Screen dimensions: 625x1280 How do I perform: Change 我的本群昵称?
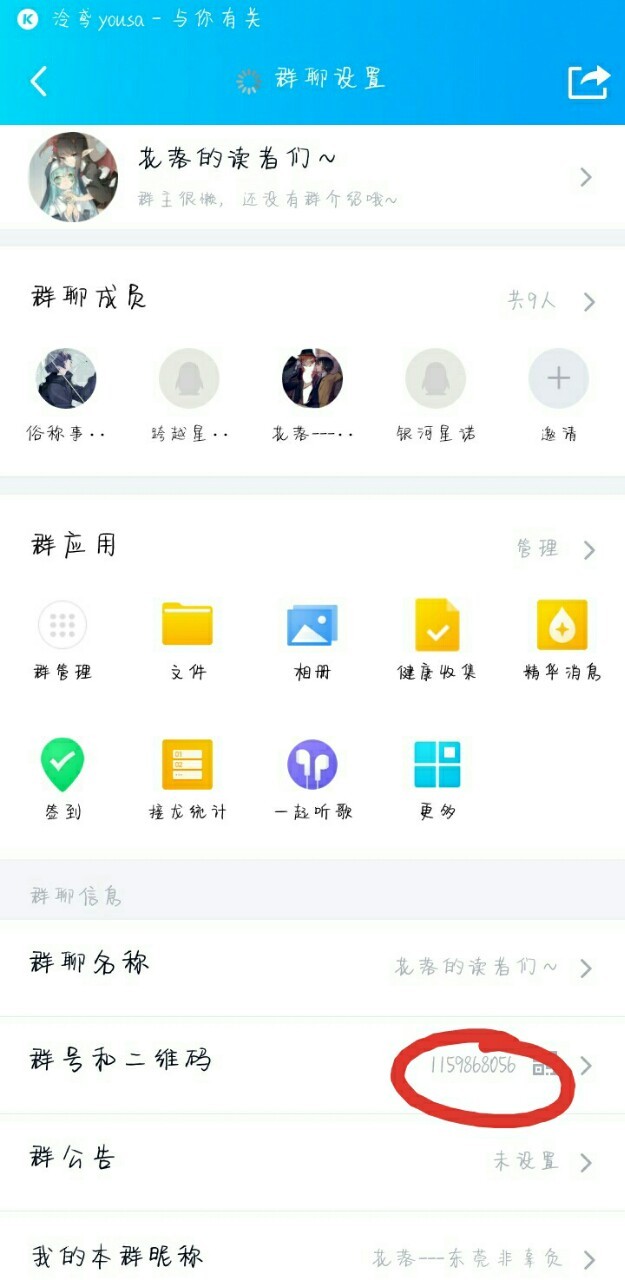[x=312, y=1256]
